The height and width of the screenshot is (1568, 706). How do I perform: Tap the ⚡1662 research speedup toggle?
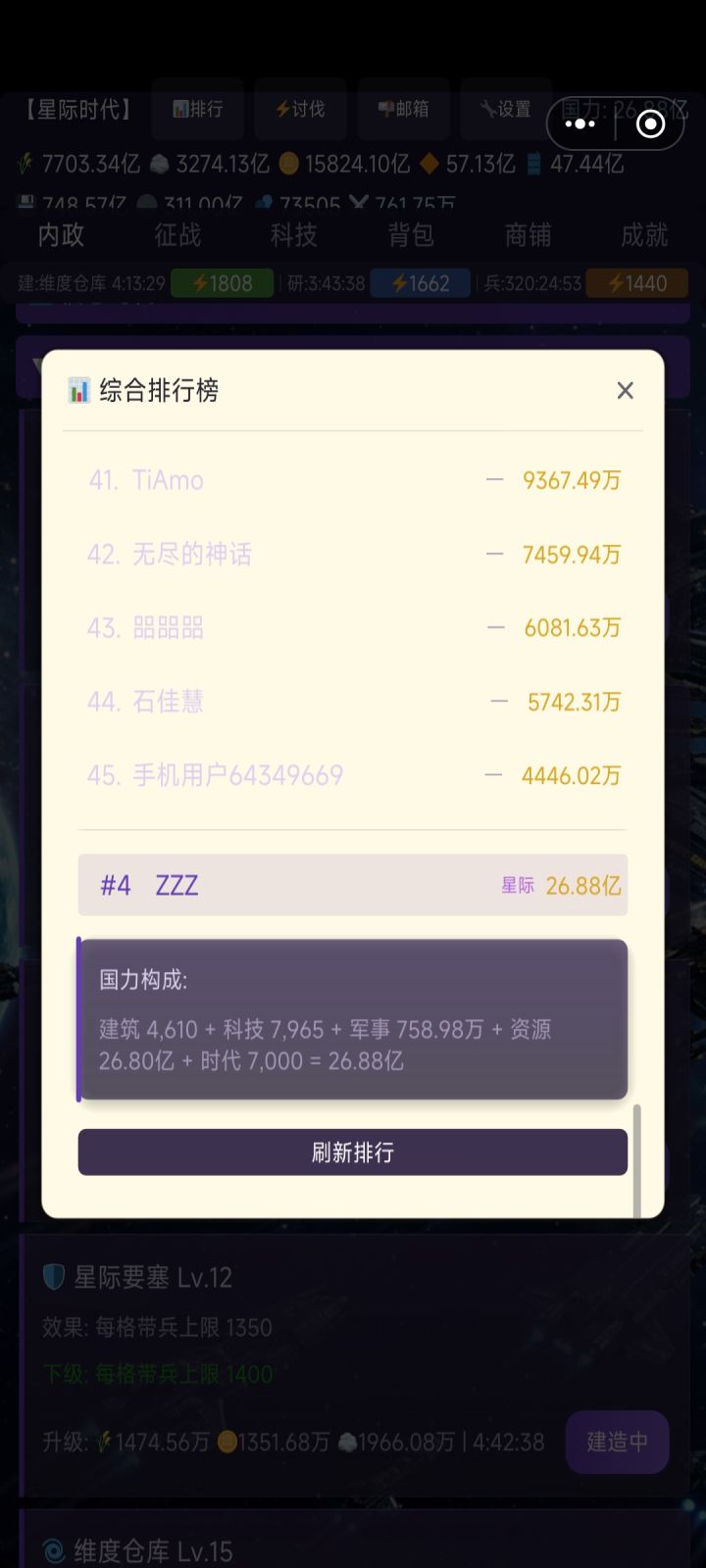420,283
